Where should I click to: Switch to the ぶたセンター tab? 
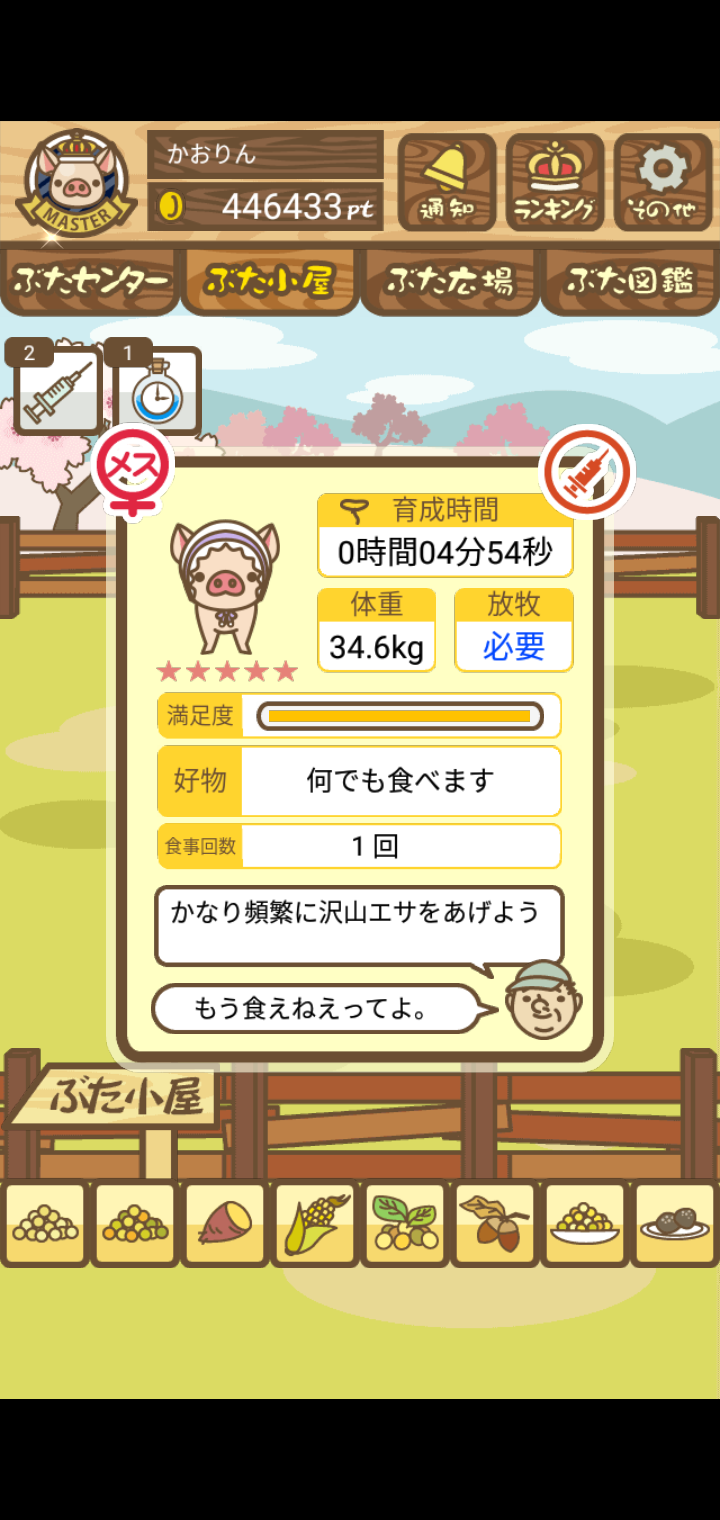(90, 282)
